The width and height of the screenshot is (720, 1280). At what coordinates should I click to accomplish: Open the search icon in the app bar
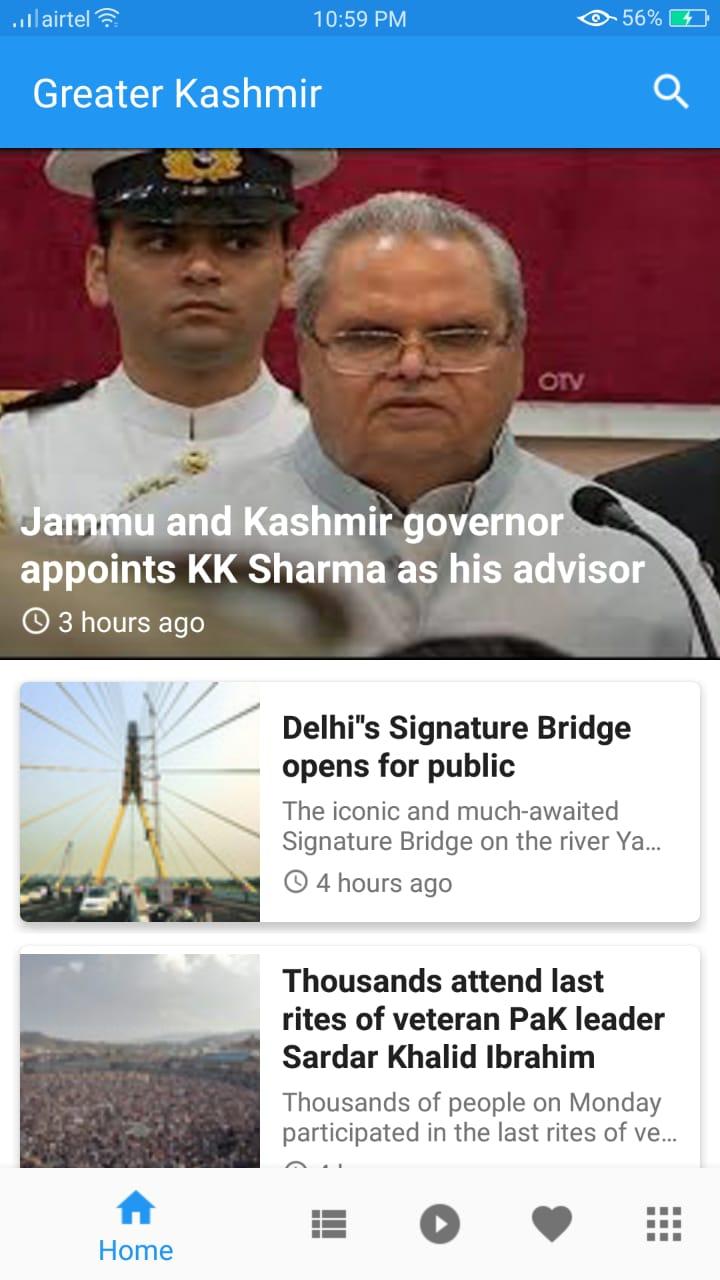pos(671,92)
